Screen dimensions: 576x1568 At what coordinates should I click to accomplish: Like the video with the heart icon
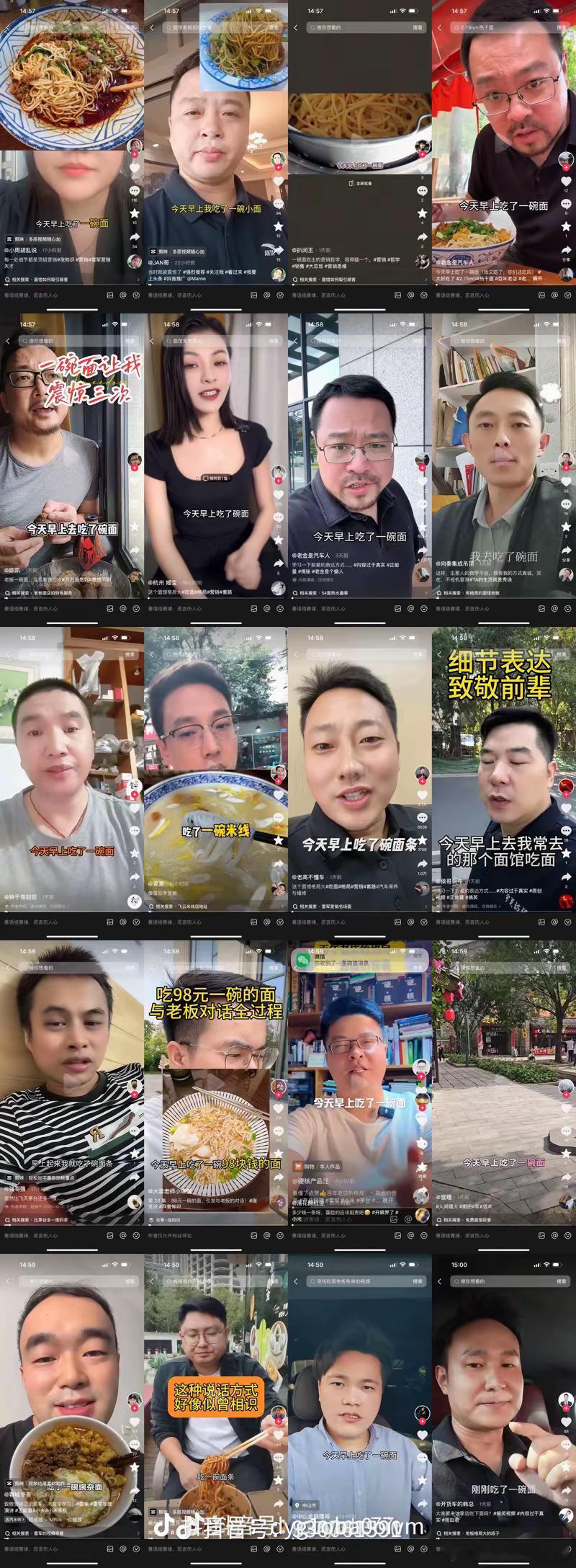(x=134, y=169)
